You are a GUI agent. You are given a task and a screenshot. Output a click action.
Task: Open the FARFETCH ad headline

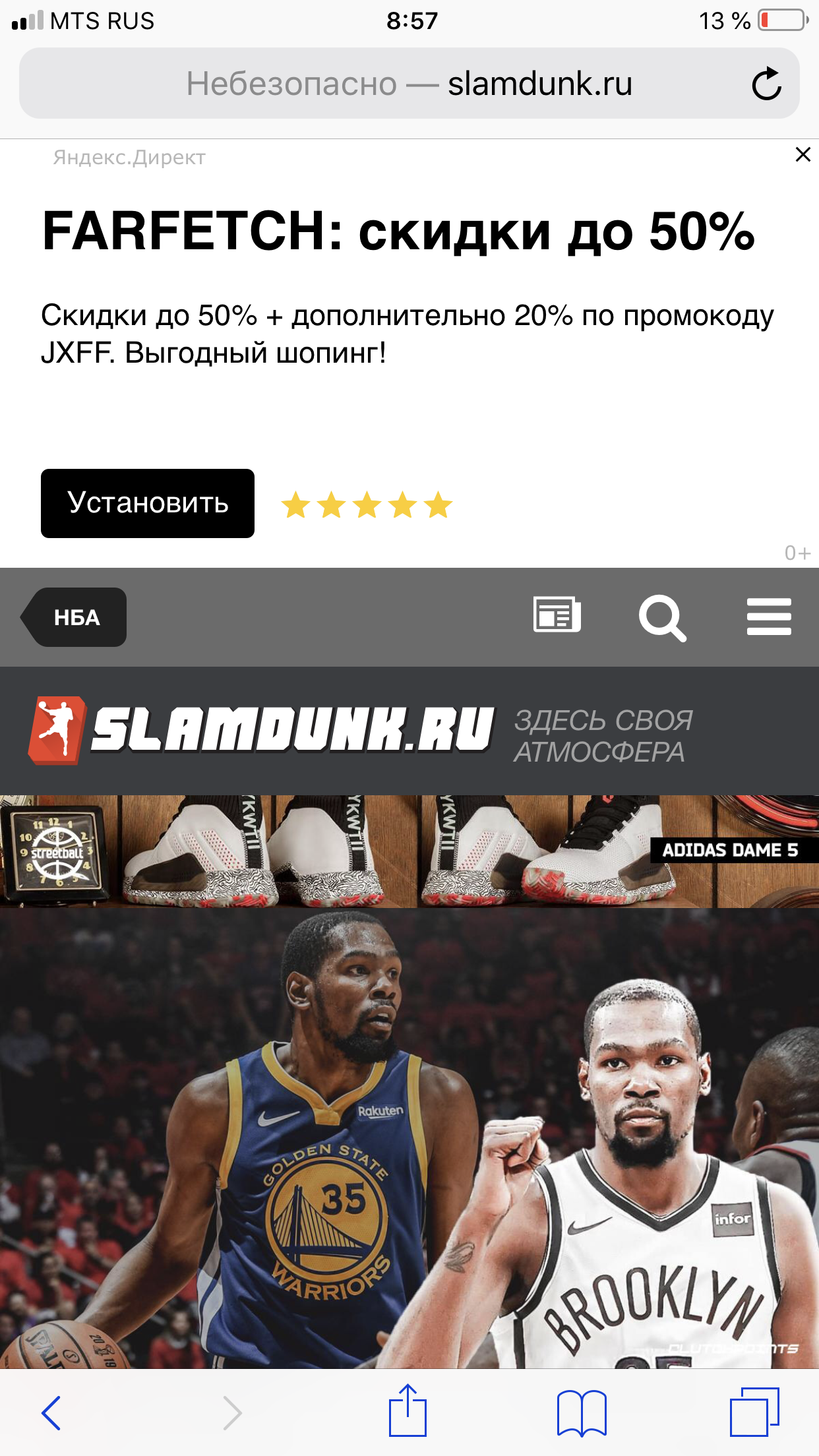click(x=398, y=231)
